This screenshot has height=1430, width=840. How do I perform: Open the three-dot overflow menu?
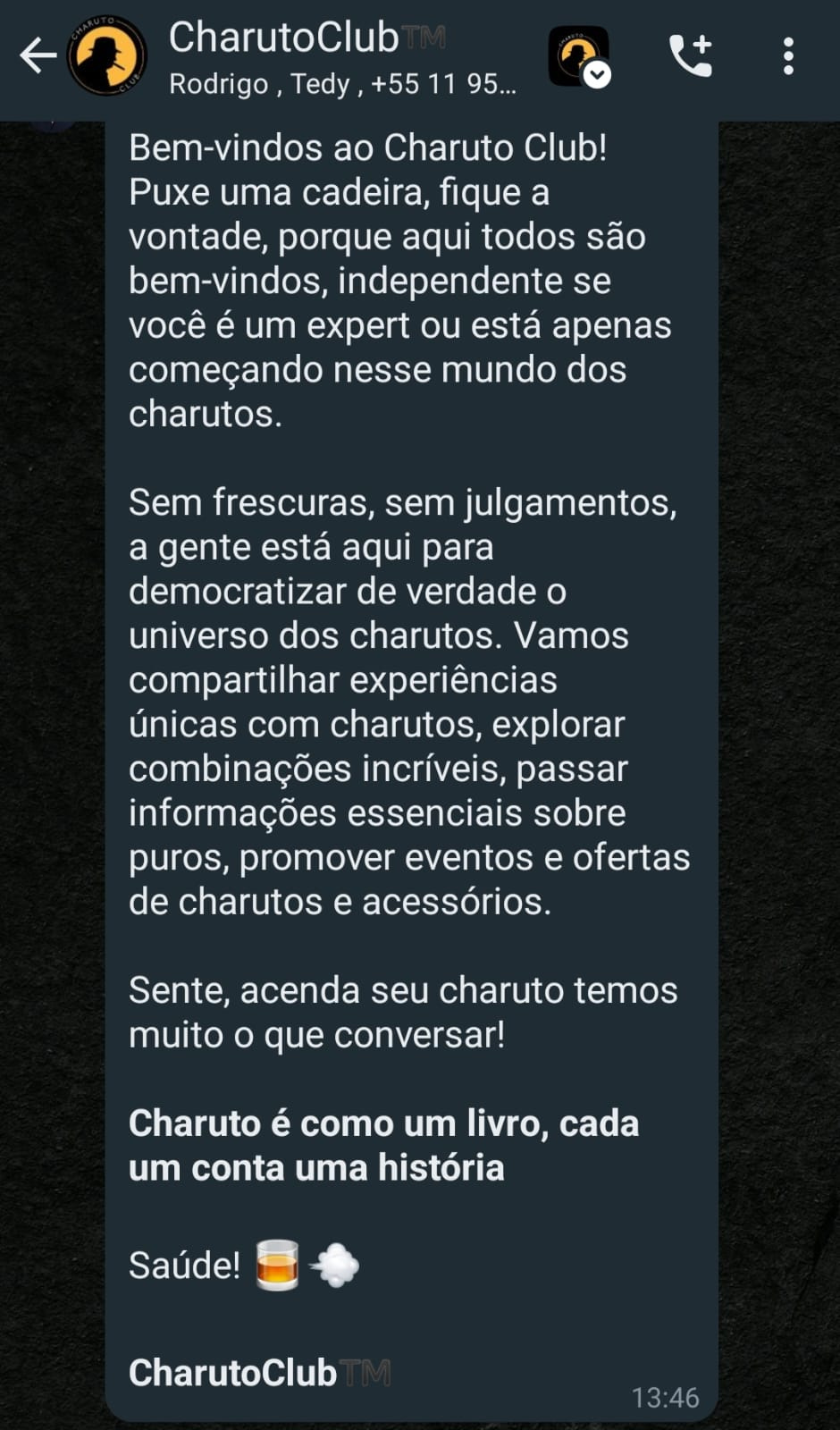point(788,56)
